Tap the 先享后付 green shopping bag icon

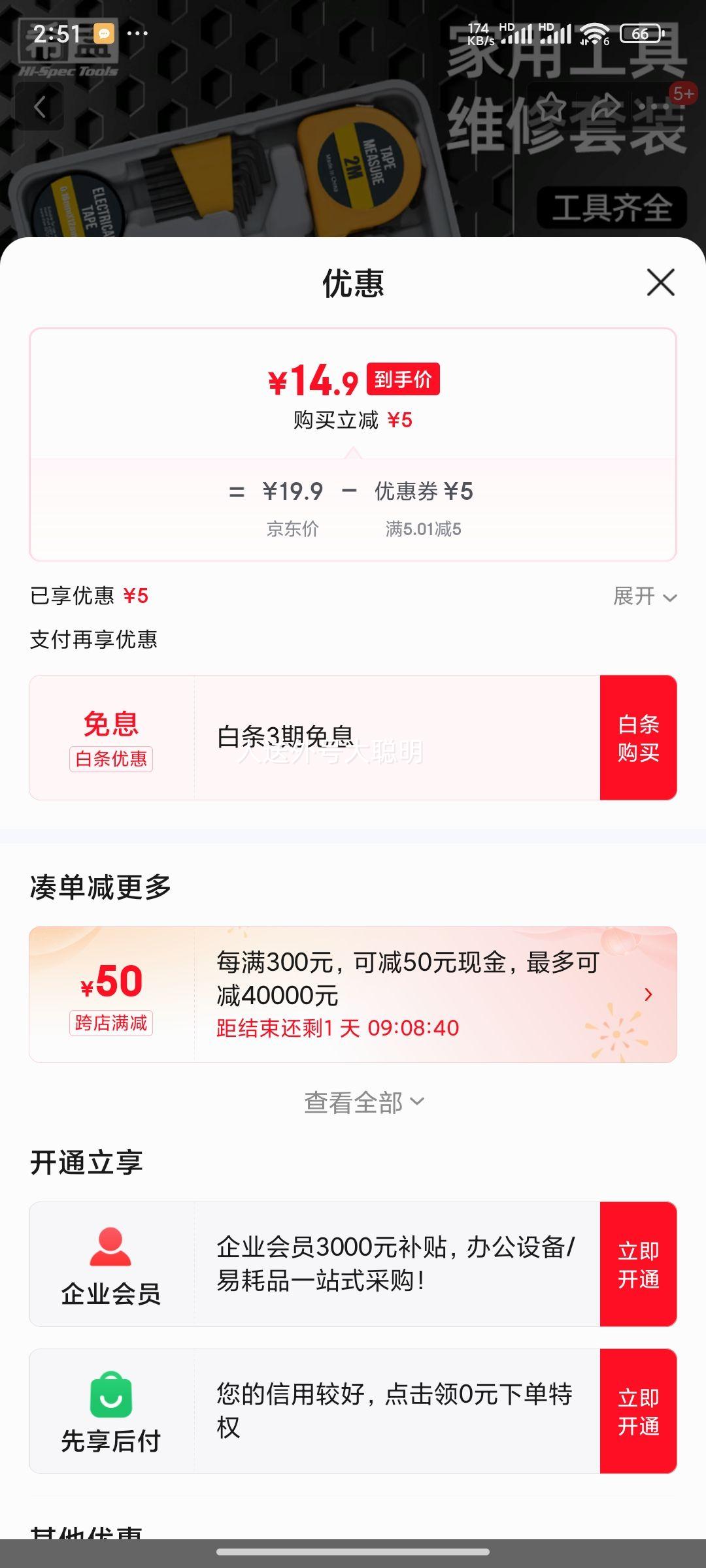(110, 1395)
